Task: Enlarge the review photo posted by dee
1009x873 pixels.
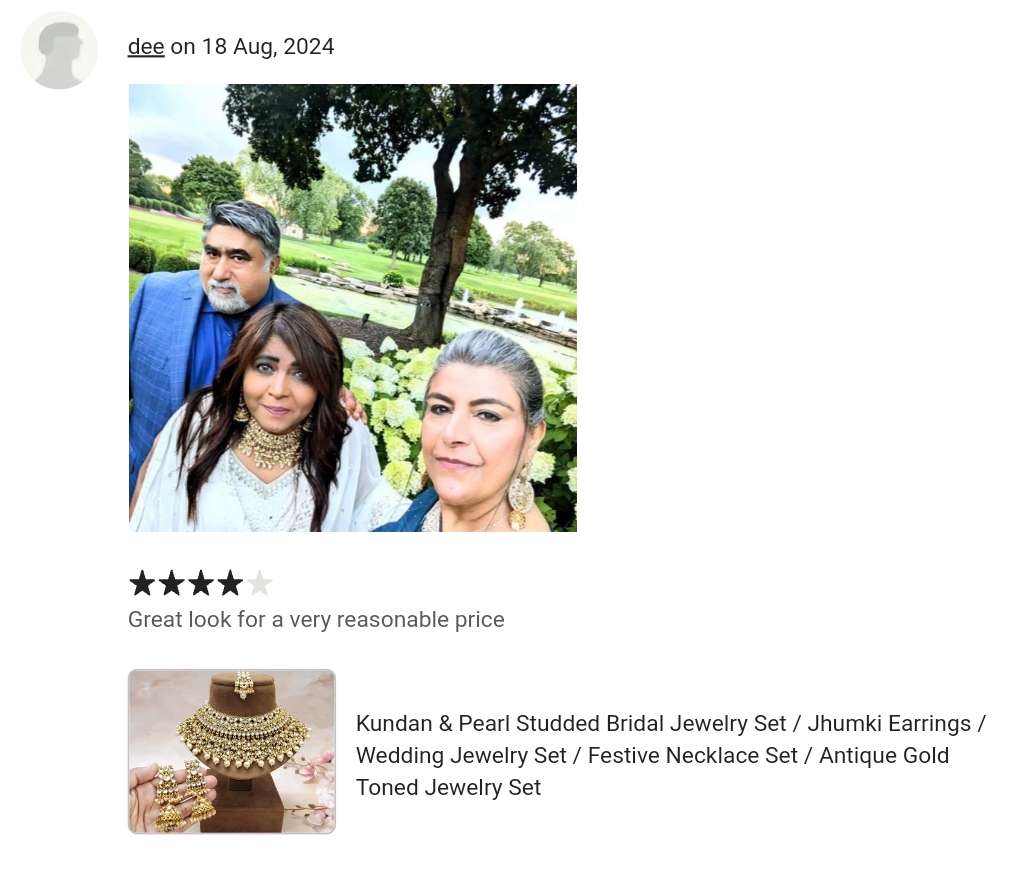Action: pyautogui.click(x=352, y=308)
